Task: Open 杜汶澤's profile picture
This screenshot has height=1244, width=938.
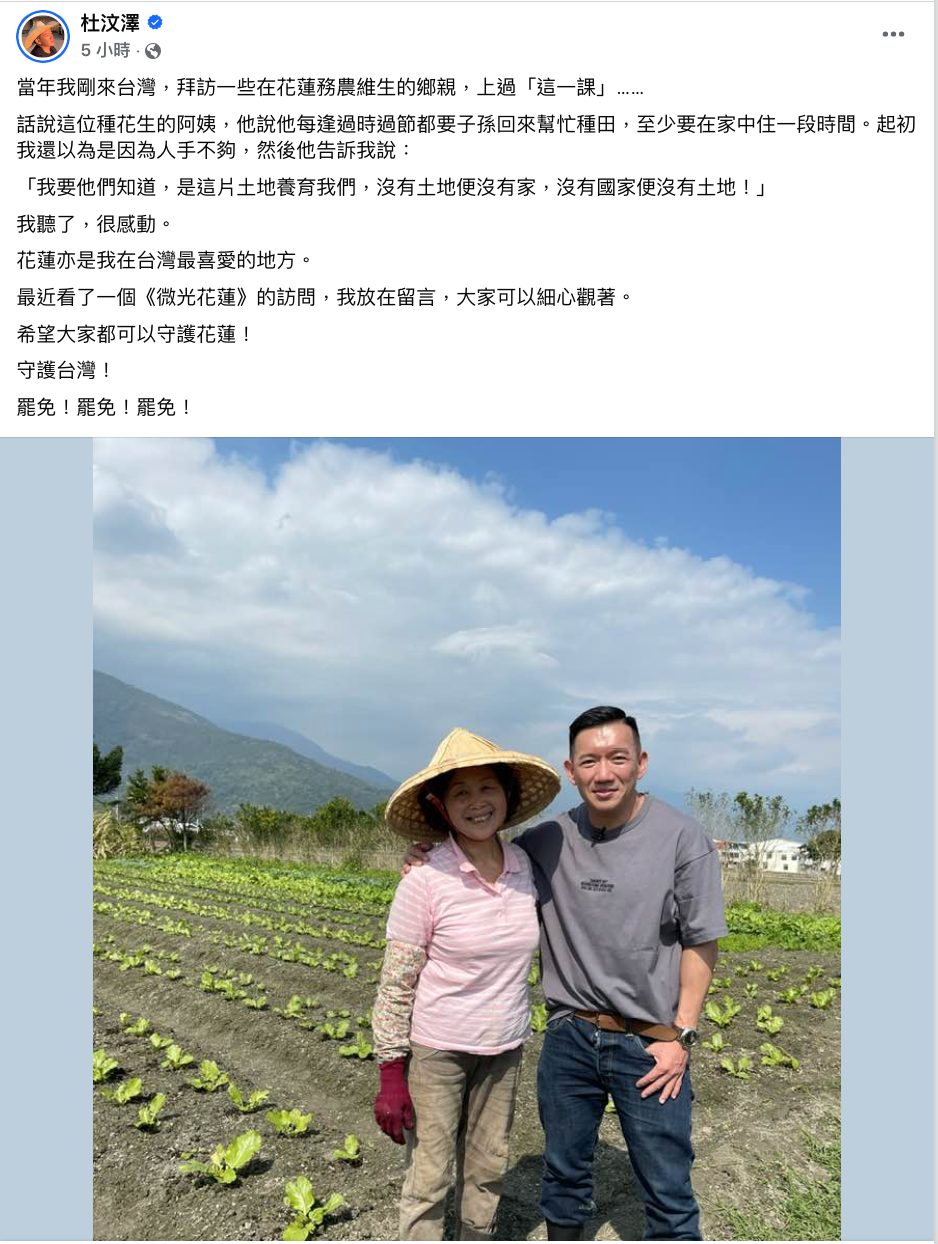Action: tap(43, 36)
